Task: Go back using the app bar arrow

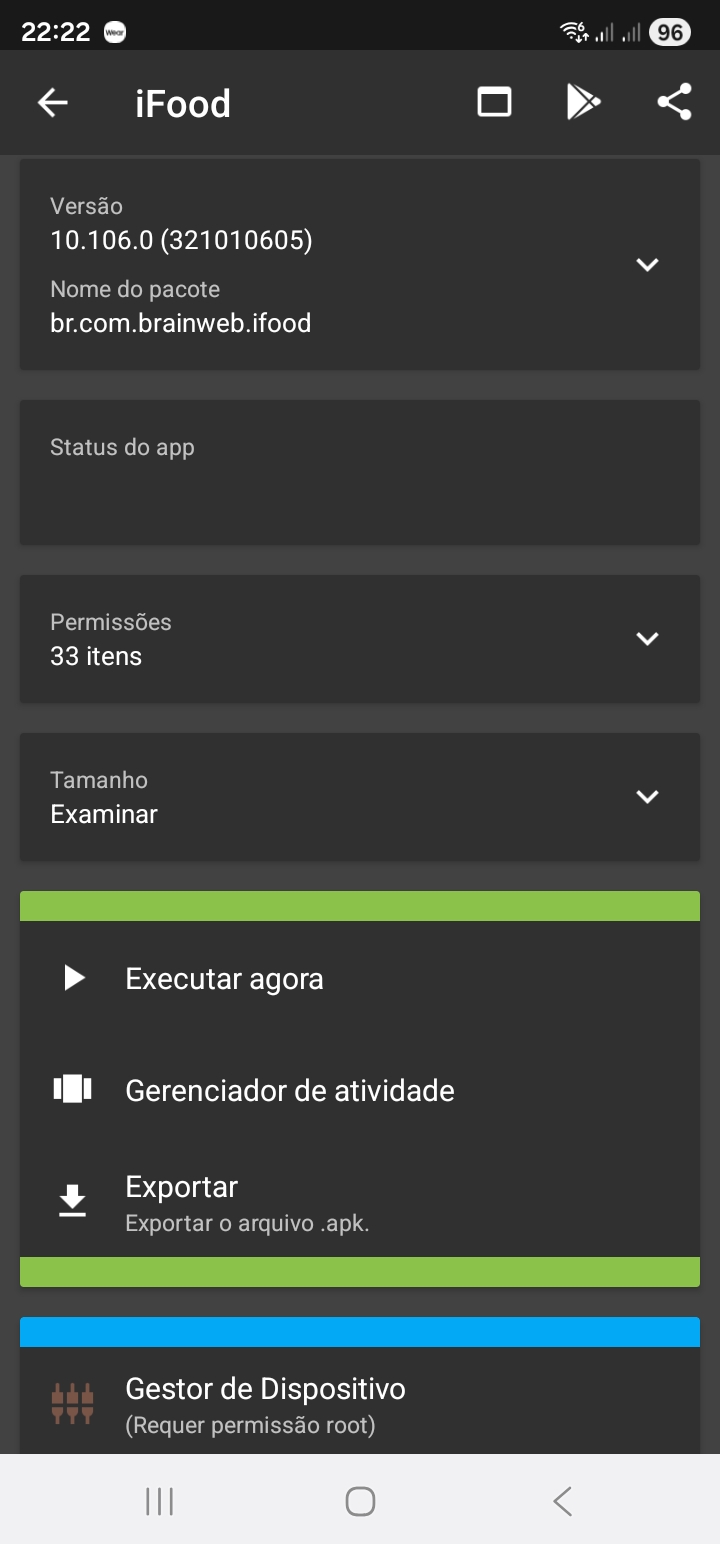Action: click(x=53, y=103)
